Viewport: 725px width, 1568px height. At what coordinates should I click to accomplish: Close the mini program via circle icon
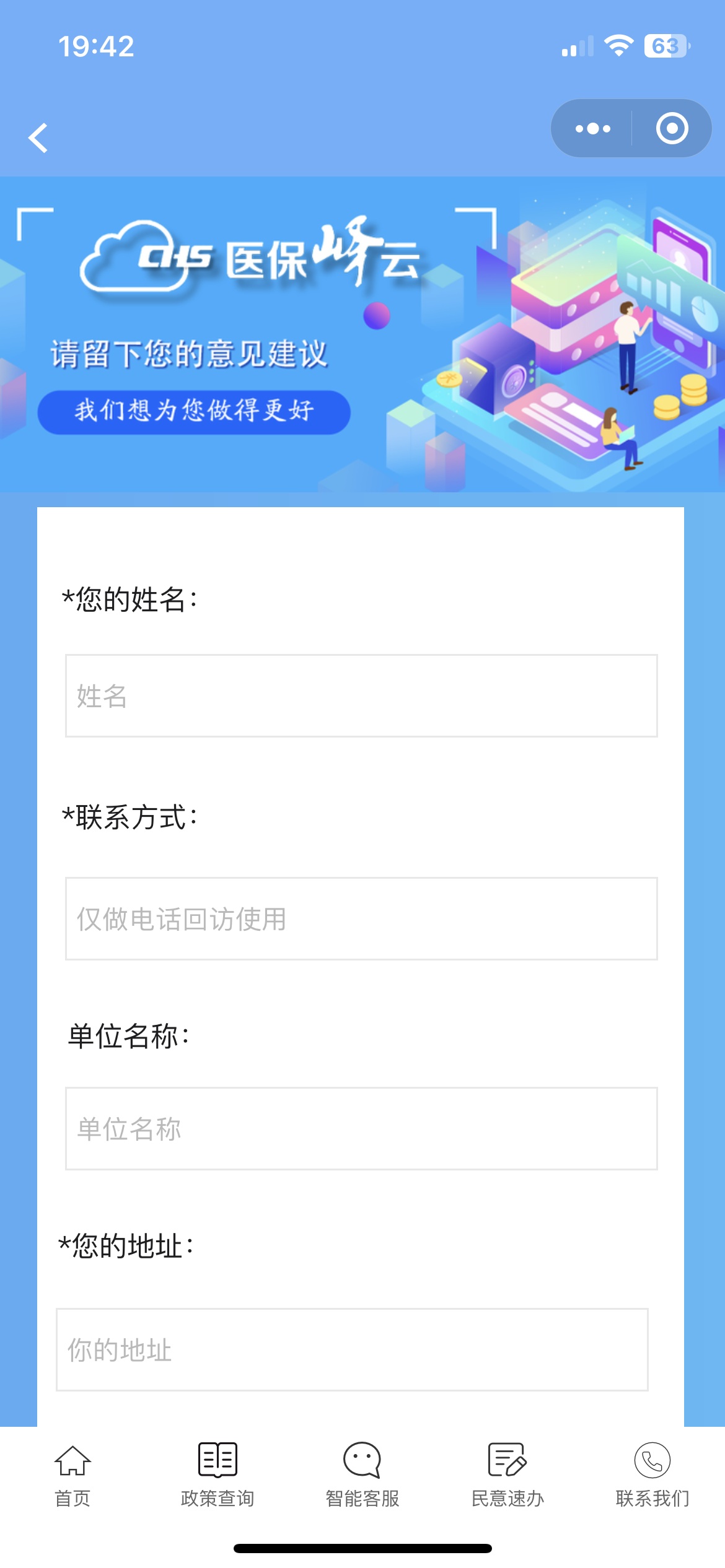(672, 129)
